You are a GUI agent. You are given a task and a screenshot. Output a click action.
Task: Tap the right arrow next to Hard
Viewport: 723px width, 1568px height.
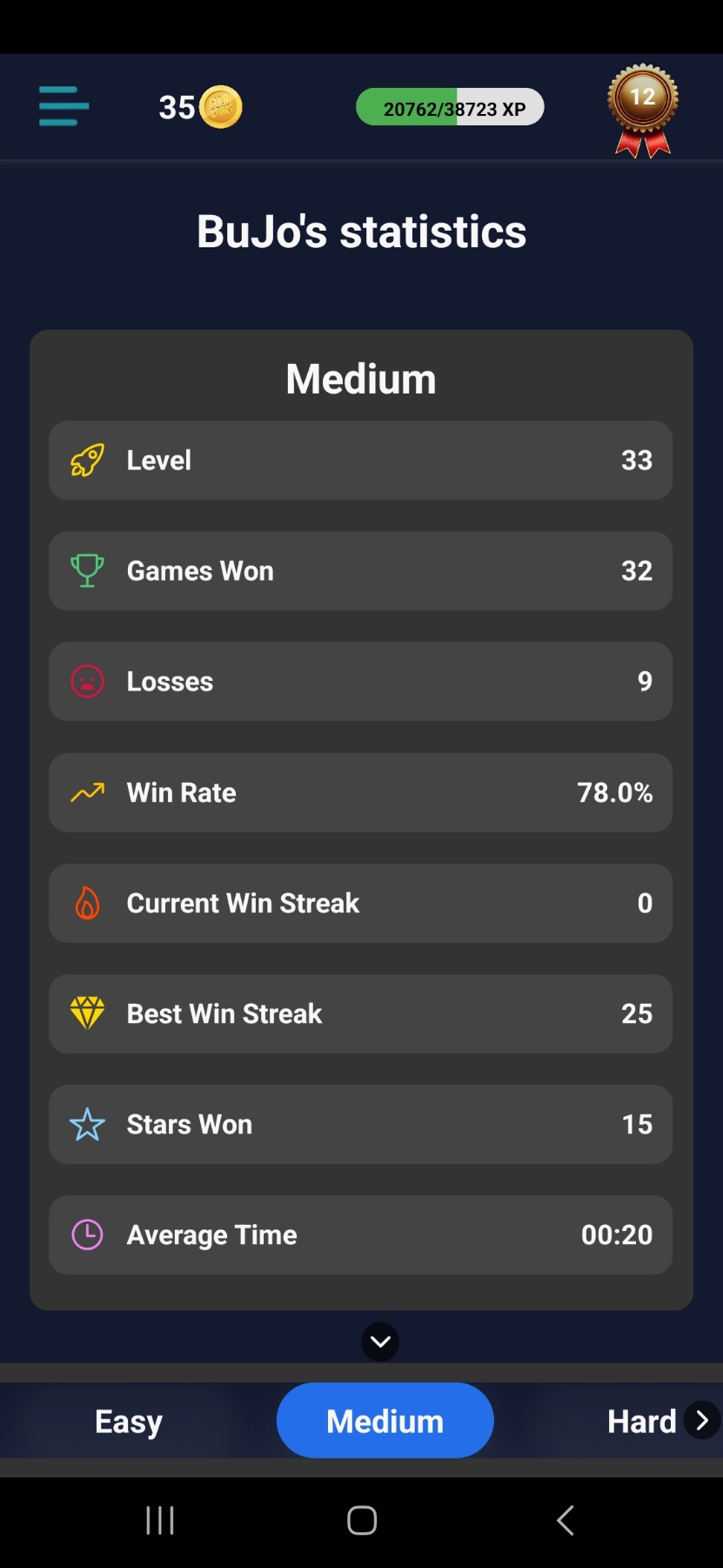click(x=702, y=1421)
